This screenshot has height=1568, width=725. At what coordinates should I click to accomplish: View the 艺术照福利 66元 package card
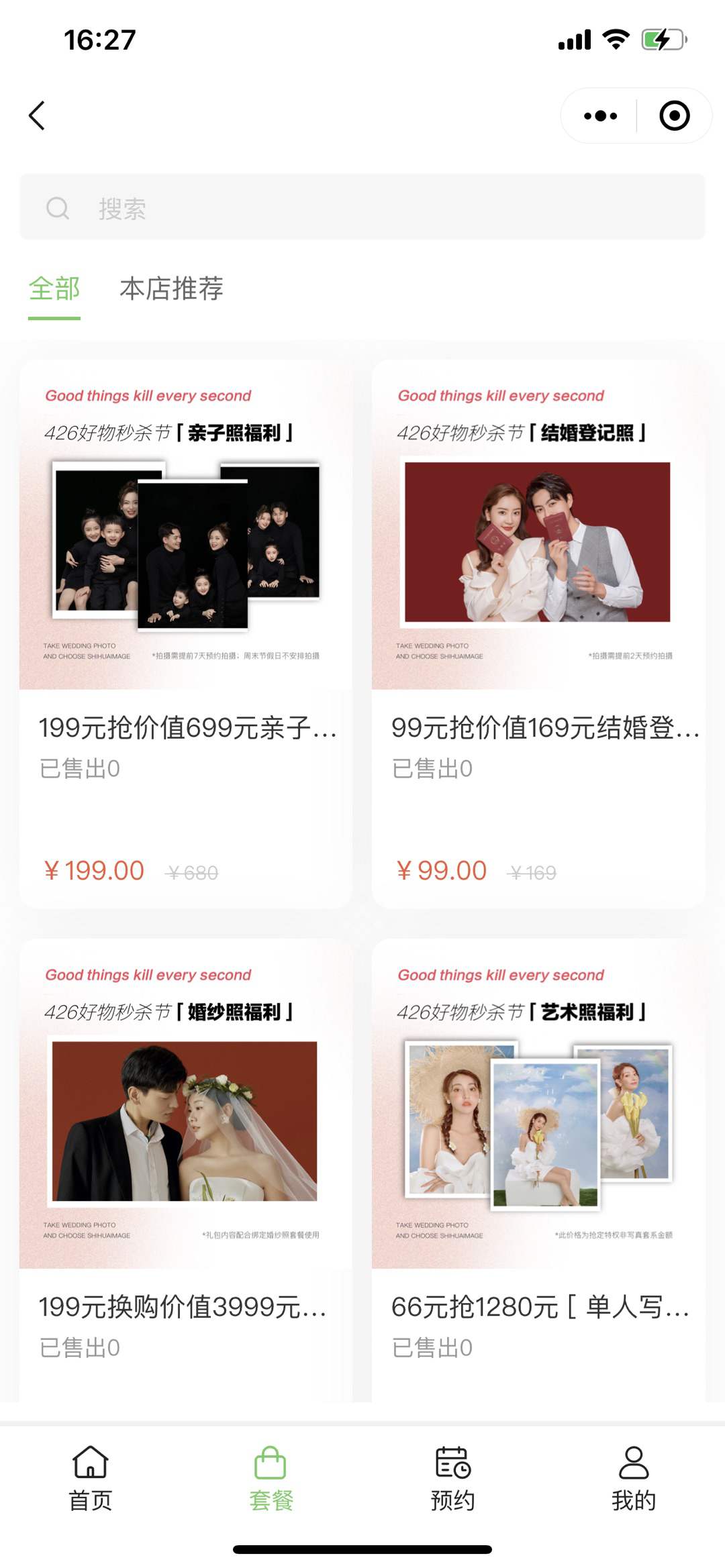tap(538, 1167)
